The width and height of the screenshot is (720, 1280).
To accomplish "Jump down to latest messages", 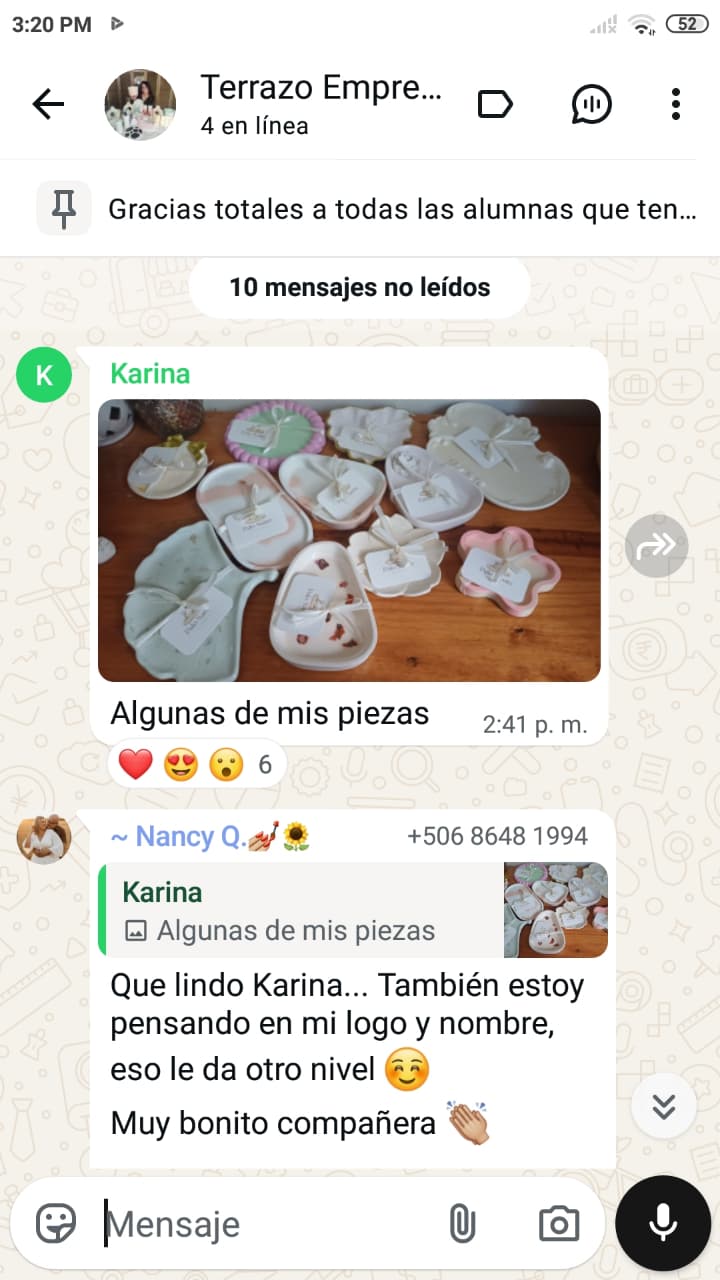I will tap(664, 1106).
